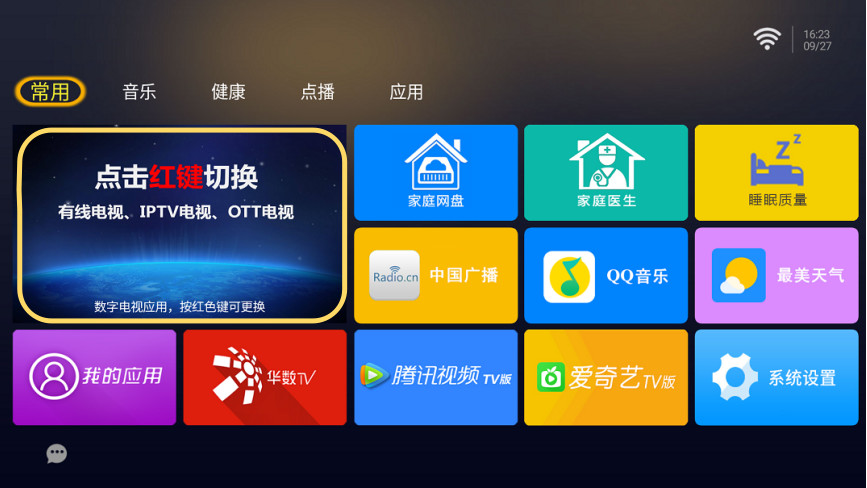
Task: Launch 华数TV app
Action: [x=264, y=377]
